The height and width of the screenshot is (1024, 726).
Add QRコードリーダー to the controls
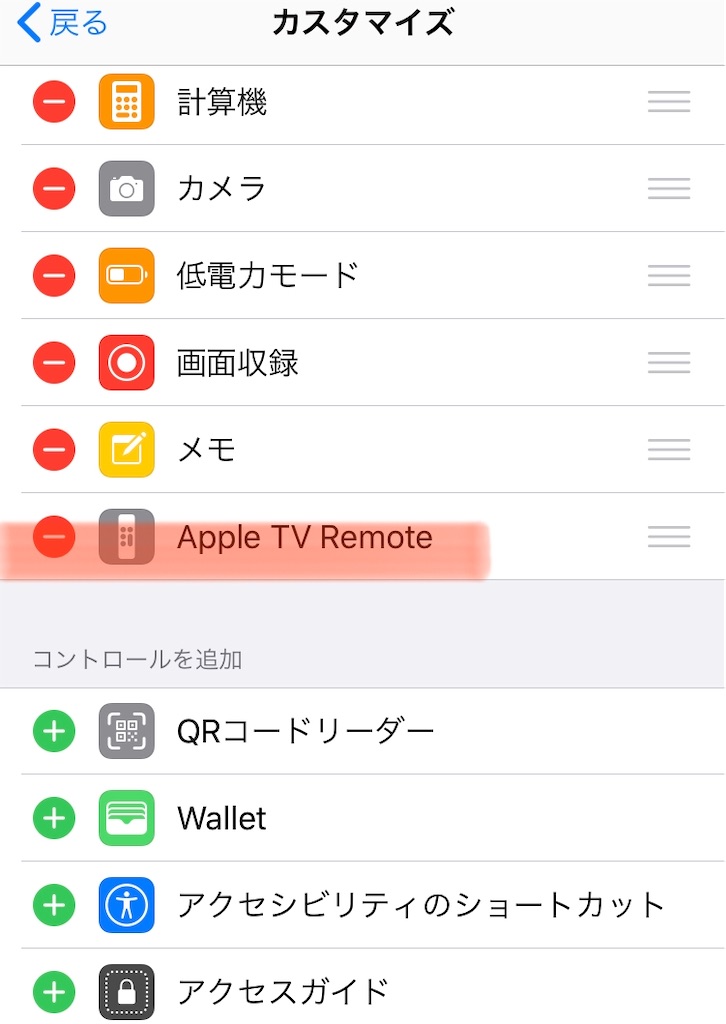54,731
